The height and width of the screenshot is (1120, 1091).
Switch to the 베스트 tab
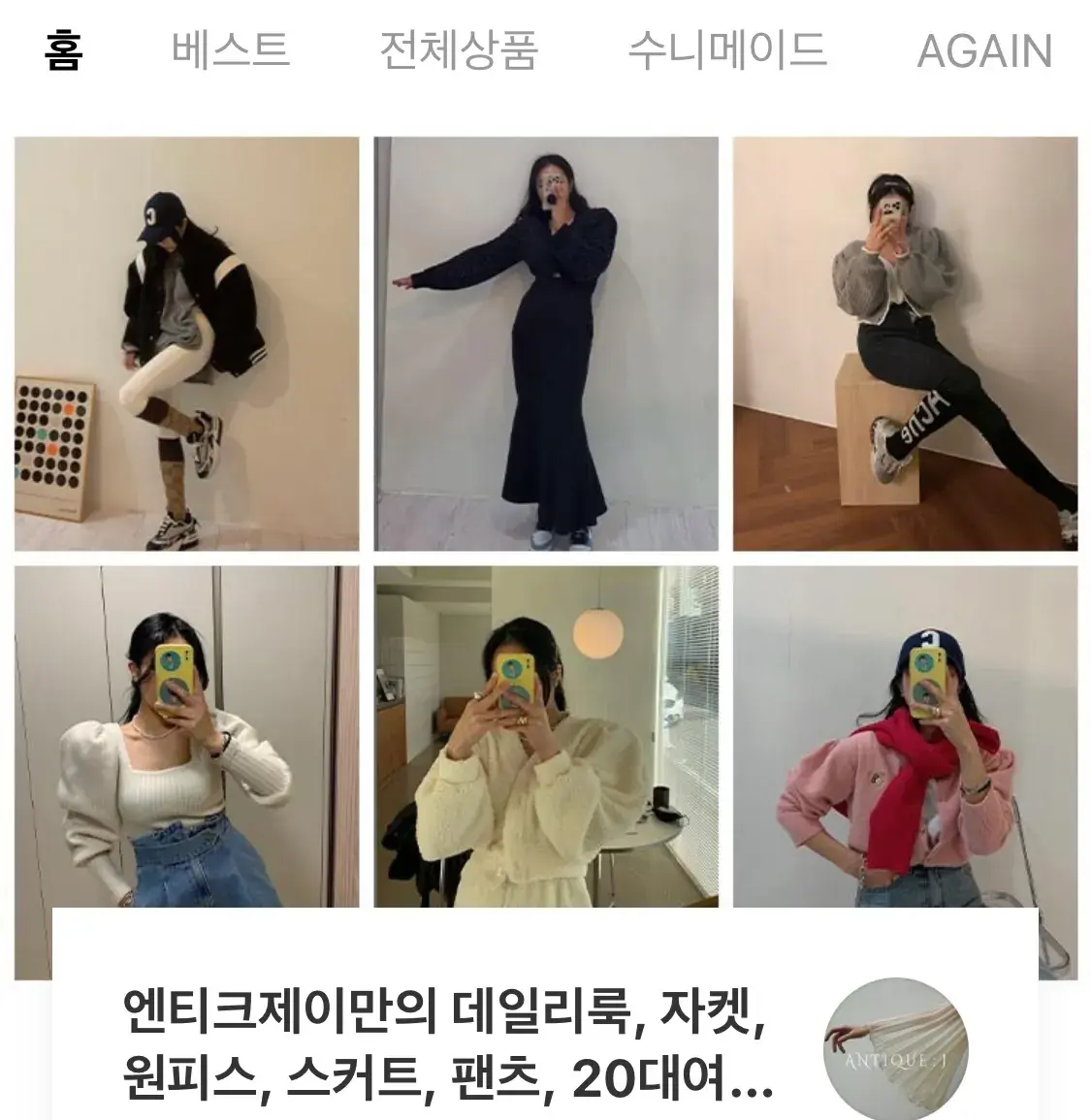231,50
